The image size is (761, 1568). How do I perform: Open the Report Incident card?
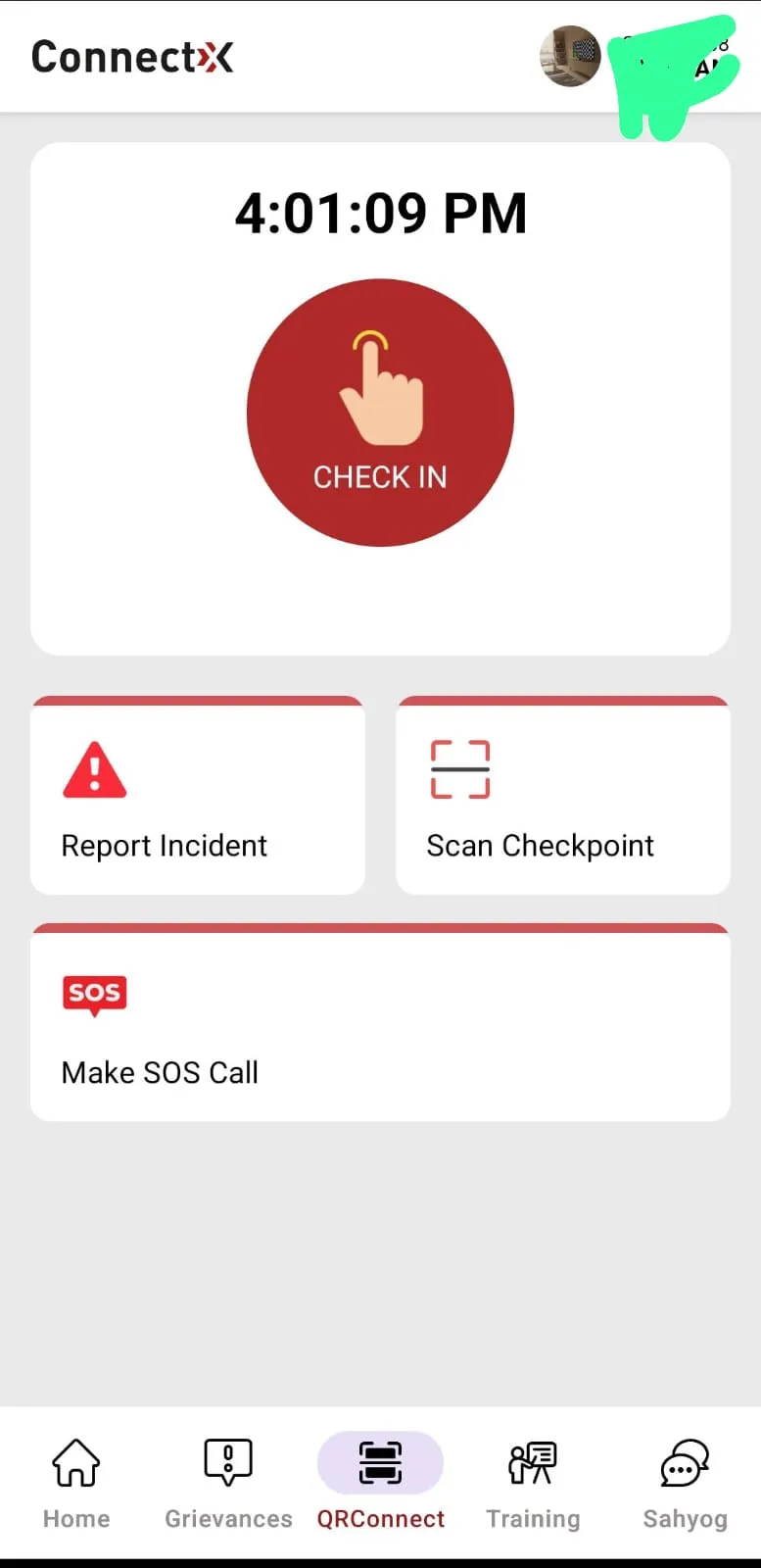[197, 797]
